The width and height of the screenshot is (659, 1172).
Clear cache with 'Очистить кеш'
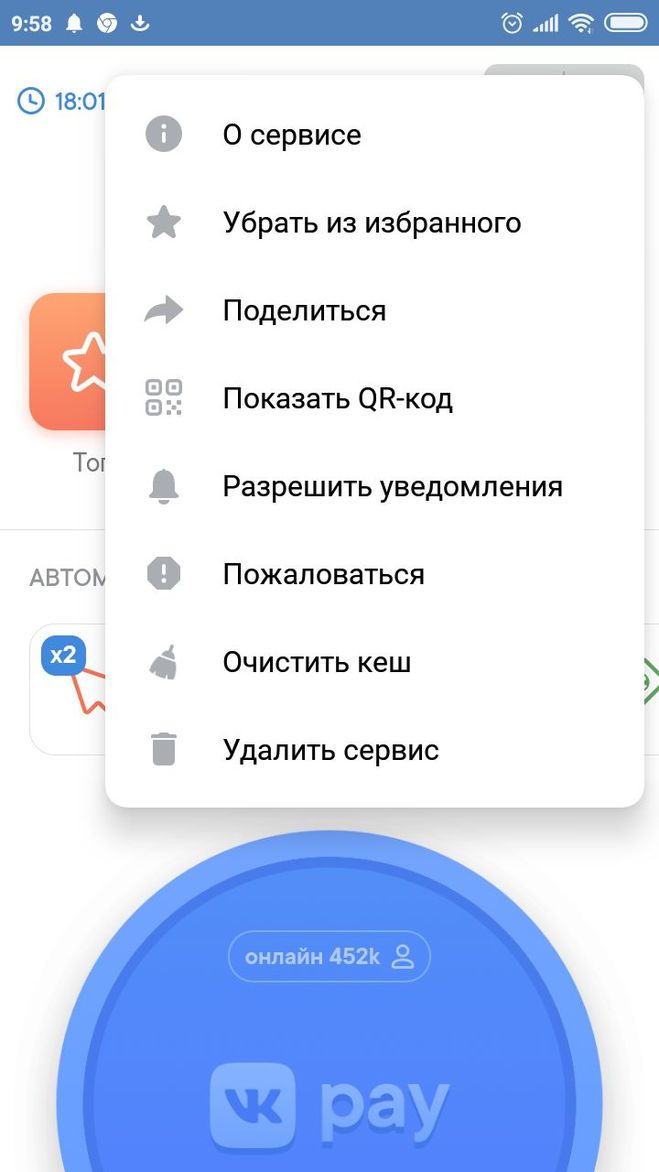(316, 663)
